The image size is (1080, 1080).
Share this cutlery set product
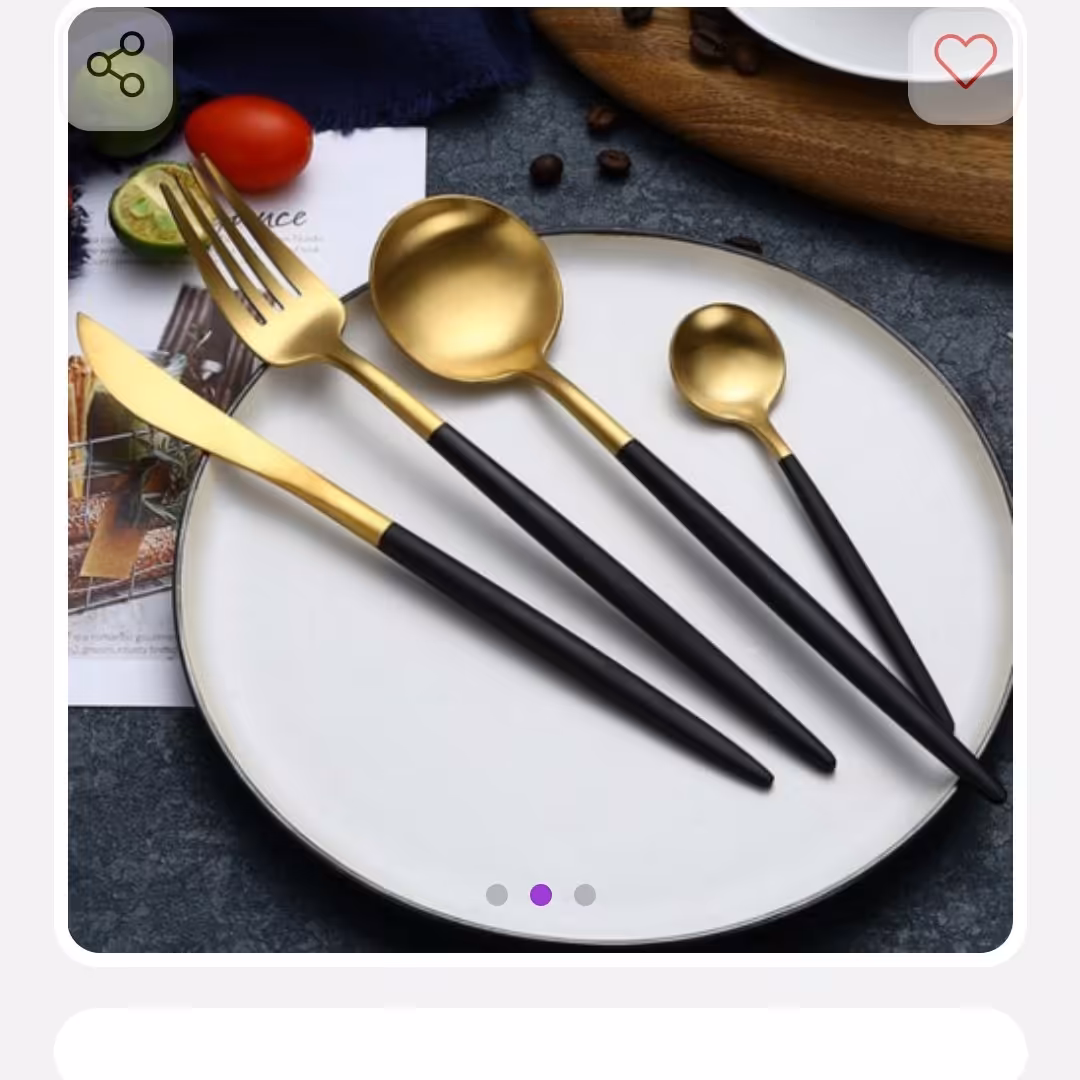click(118, 66)
